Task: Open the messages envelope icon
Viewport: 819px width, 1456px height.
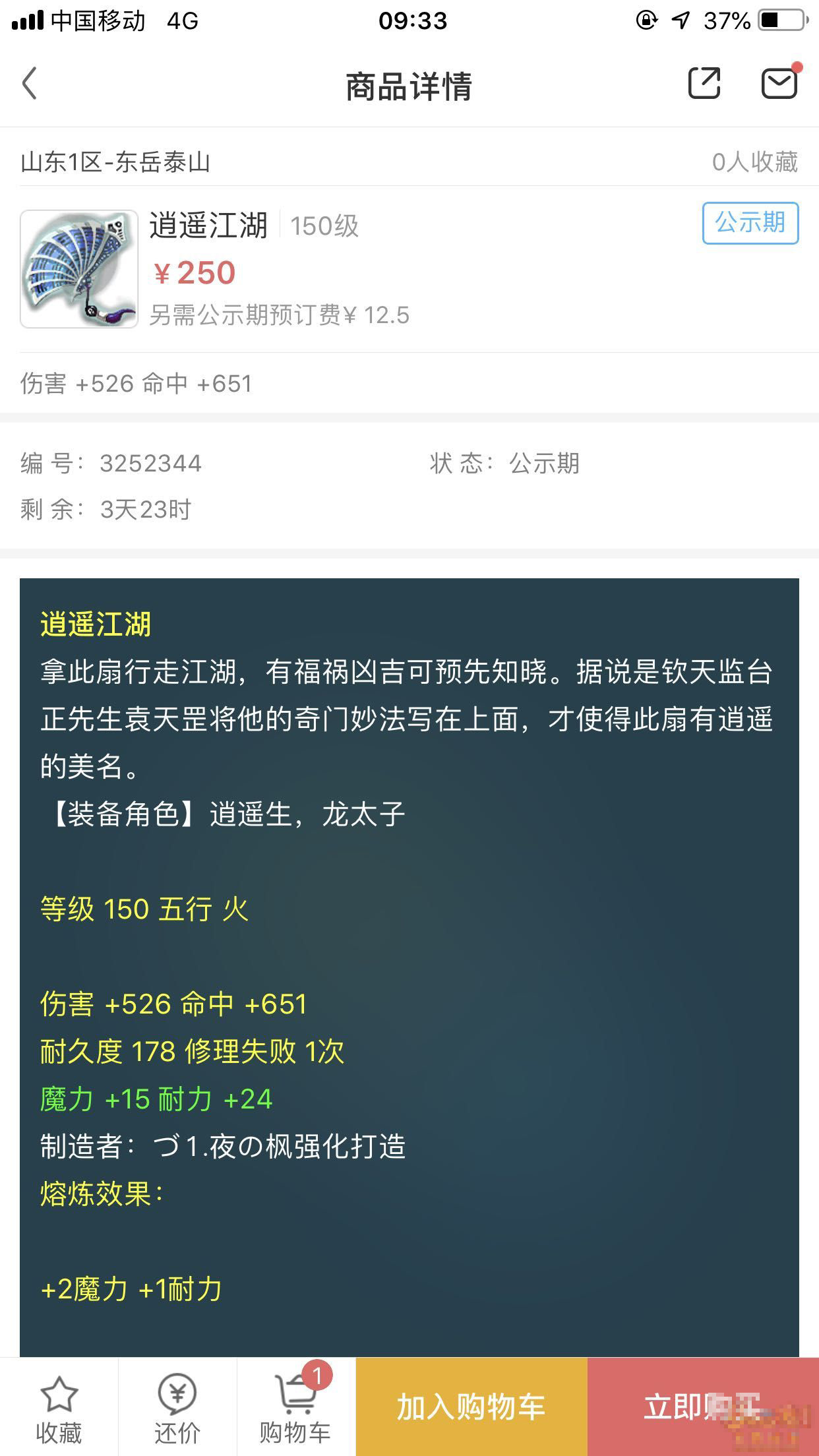Action: coord(779,83)
